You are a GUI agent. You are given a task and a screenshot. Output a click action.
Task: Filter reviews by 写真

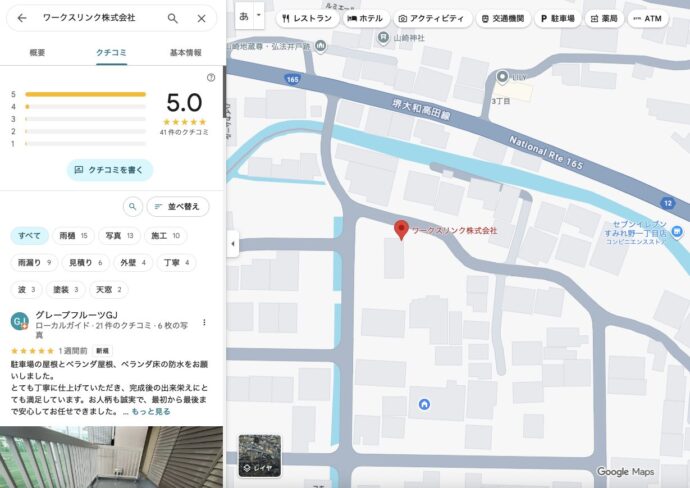click(119, 236)
